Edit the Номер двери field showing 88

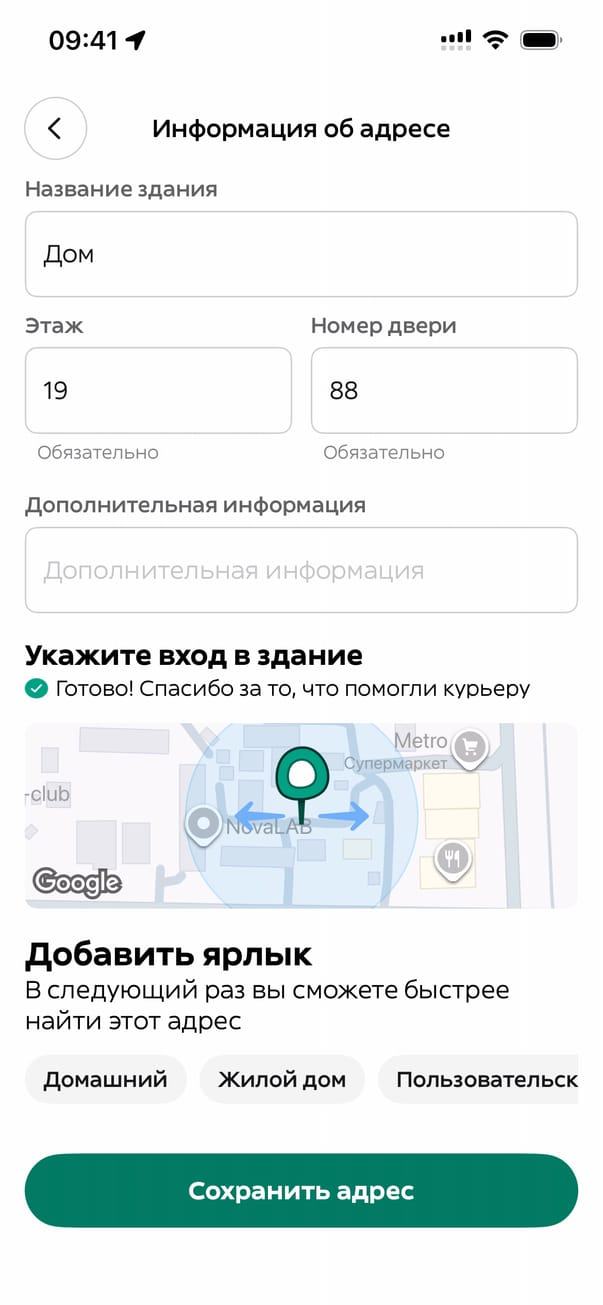coord(444,390)
